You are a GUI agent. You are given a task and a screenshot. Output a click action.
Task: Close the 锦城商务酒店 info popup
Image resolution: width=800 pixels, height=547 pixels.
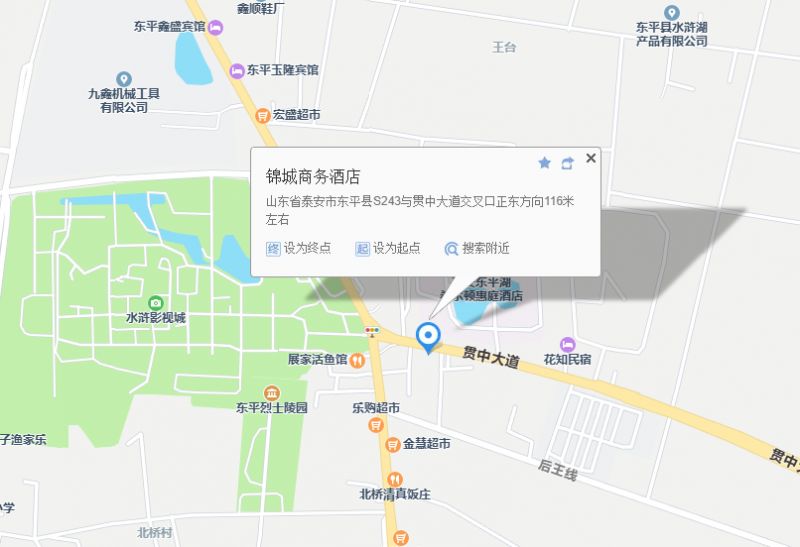click(591, 158)
